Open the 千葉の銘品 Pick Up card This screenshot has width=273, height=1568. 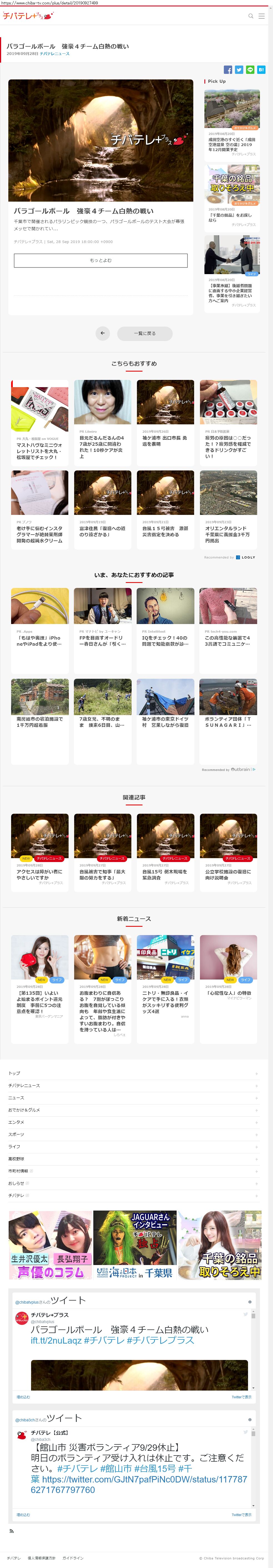pyautogui.click(x=232, y=195)
